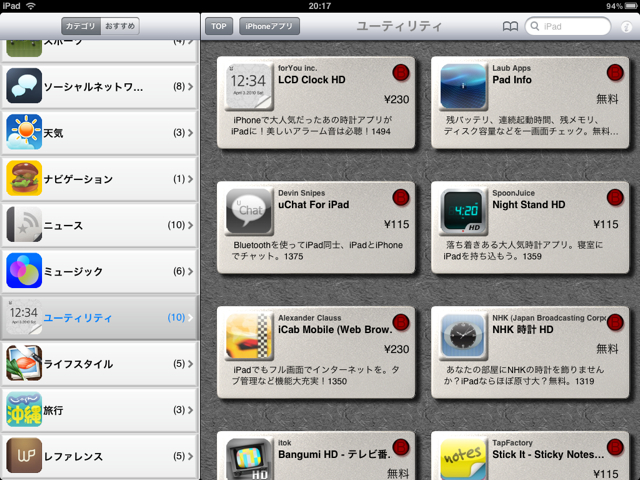Tap the TOP button
The image size is (640, 480).
[219, 26]
